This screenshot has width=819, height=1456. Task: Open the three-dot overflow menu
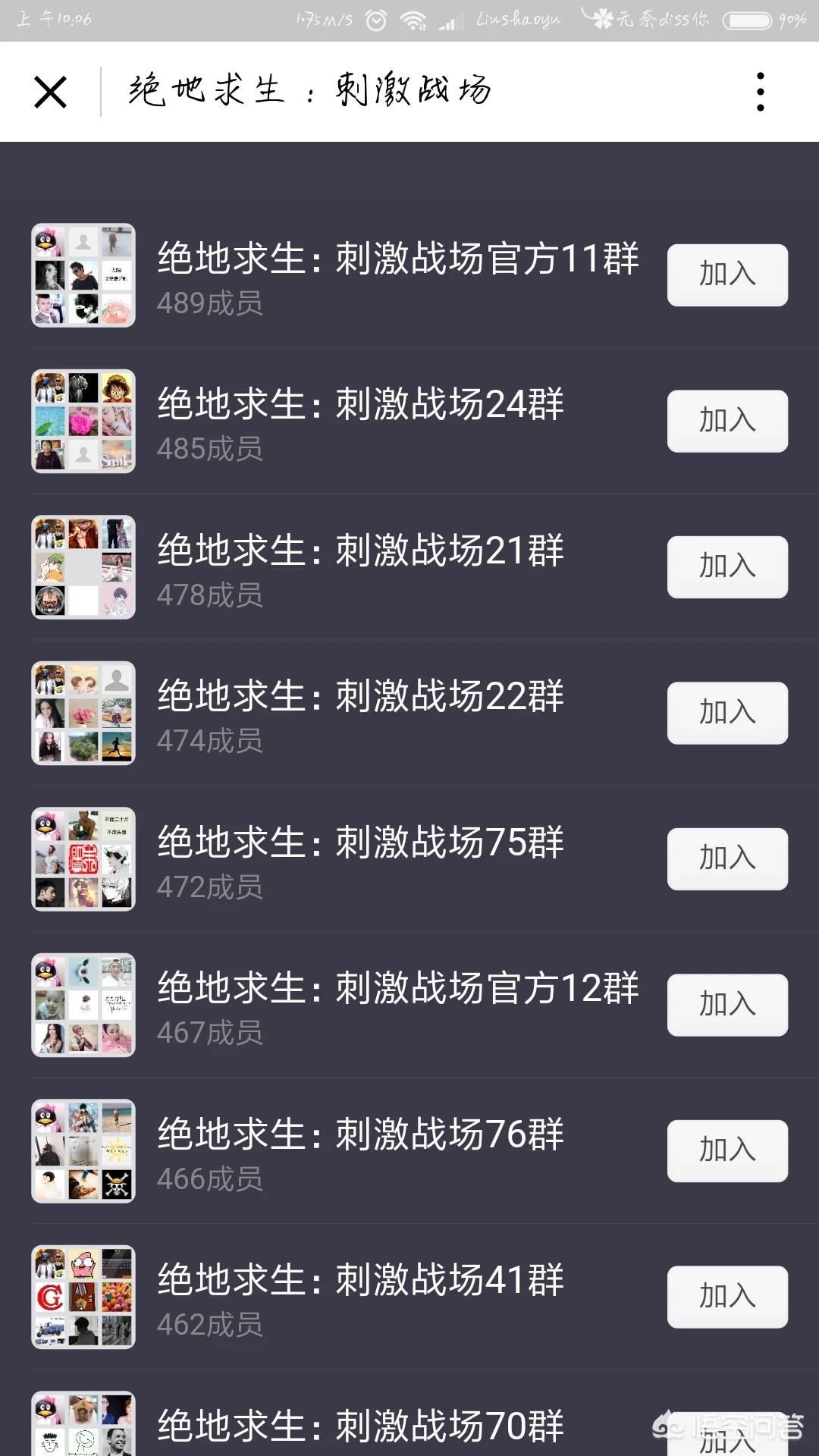point(760,93)
